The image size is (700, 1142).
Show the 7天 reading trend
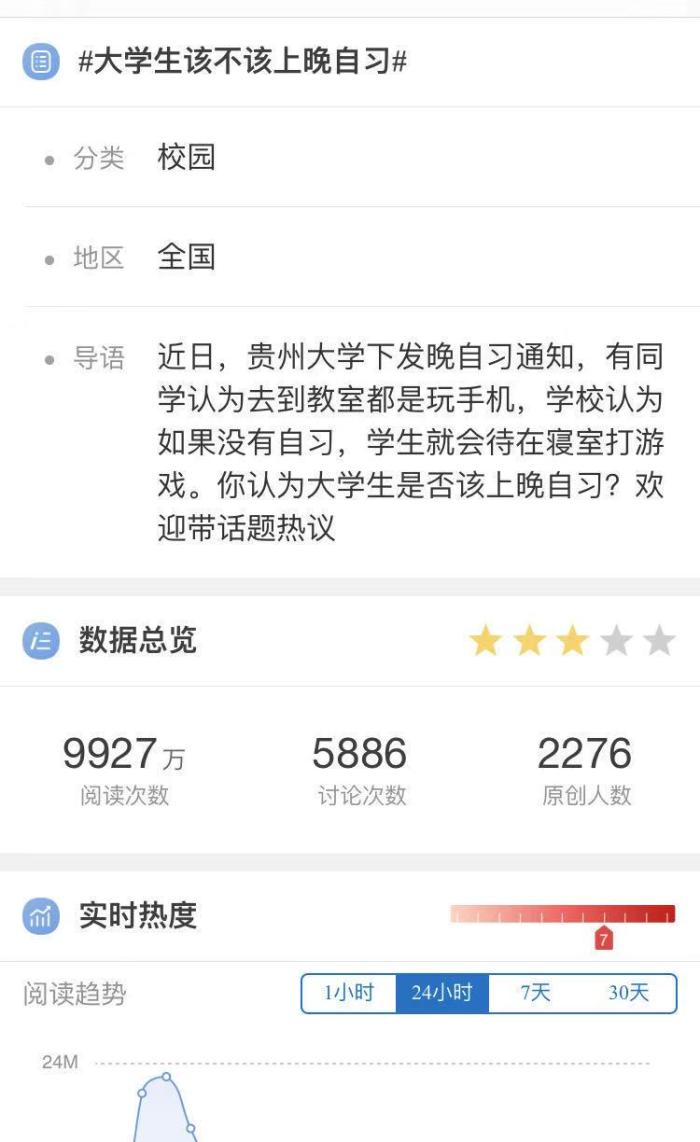click(x=535, y=993)
